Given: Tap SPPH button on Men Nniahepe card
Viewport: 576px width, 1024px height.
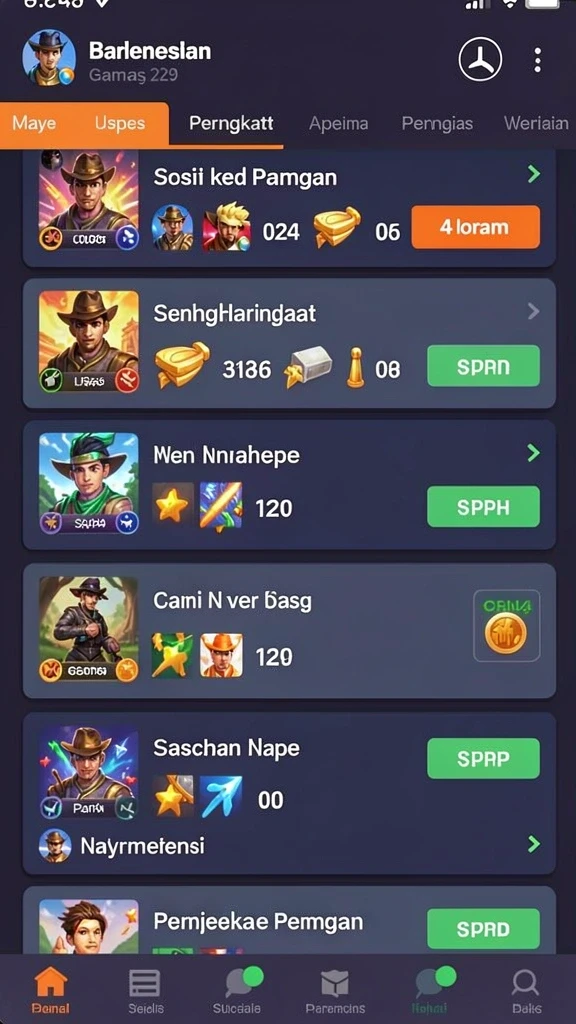Looking at the screenshot, I should coord(483,506).
